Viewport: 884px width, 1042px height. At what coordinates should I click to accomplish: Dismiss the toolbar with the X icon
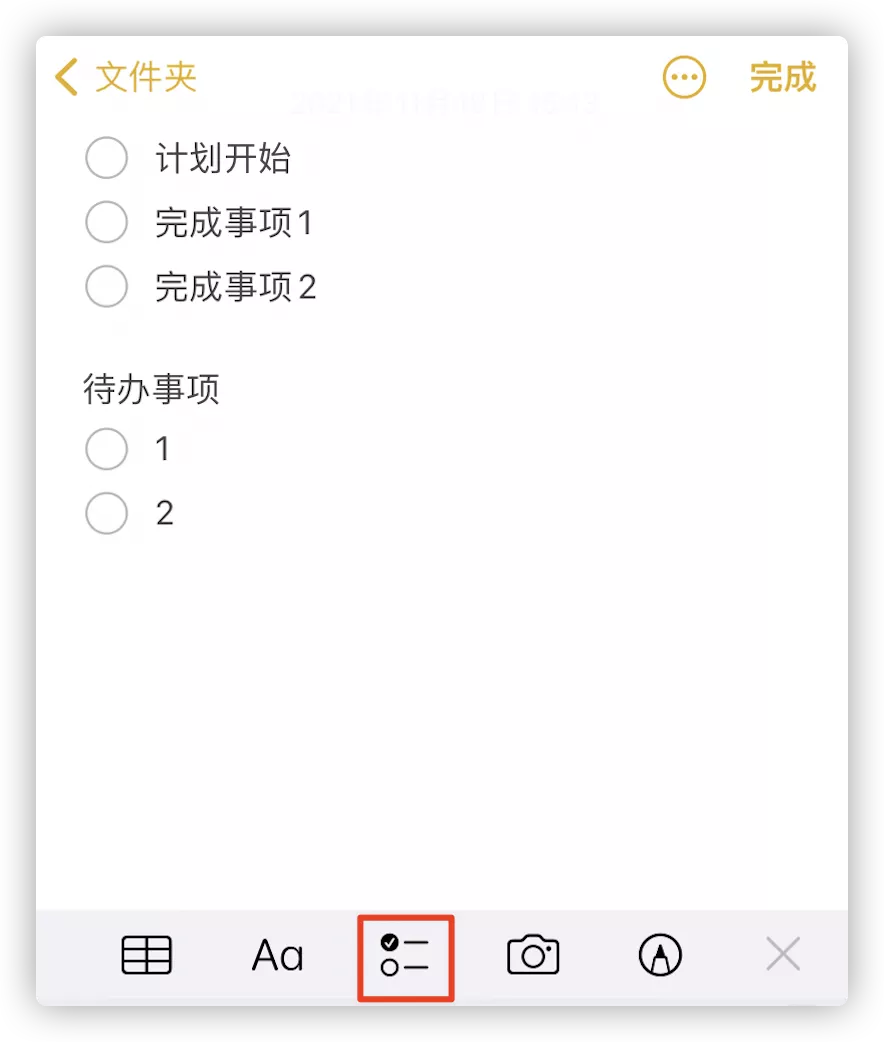coord(783,955)
